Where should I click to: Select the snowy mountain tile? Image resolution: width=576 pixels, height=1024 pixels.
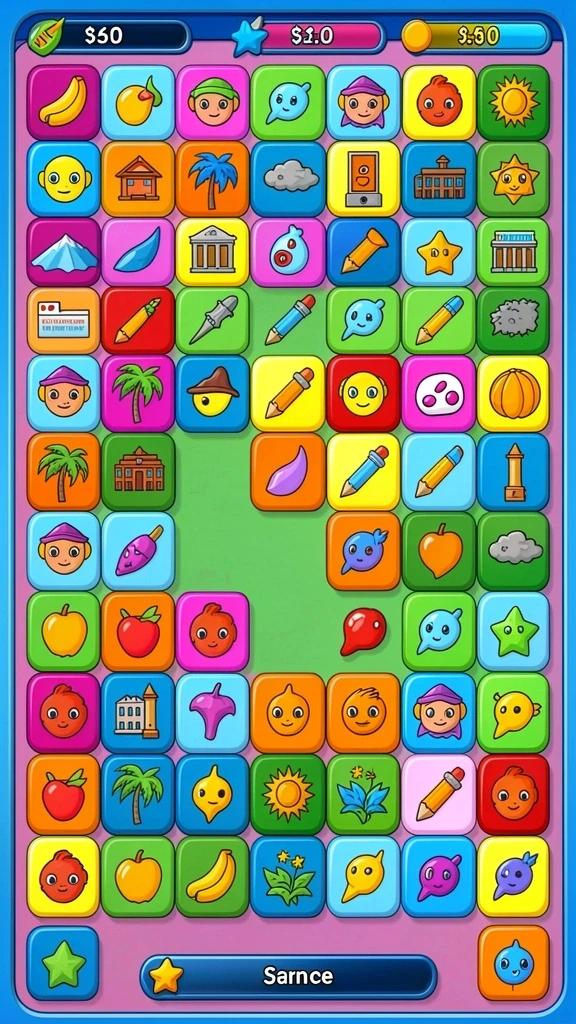[x=63, y=252]
